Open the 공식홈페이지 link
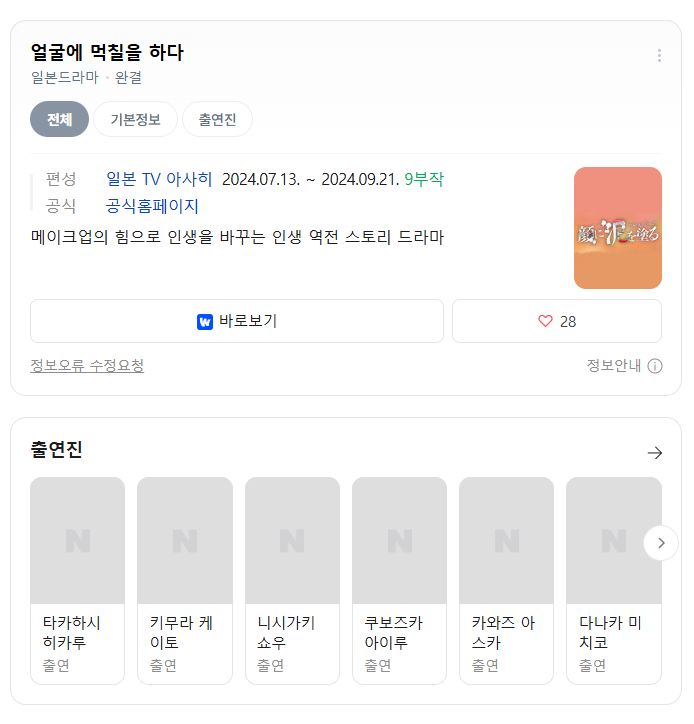This screenshot has height=724, width=694. coord(152,206)
